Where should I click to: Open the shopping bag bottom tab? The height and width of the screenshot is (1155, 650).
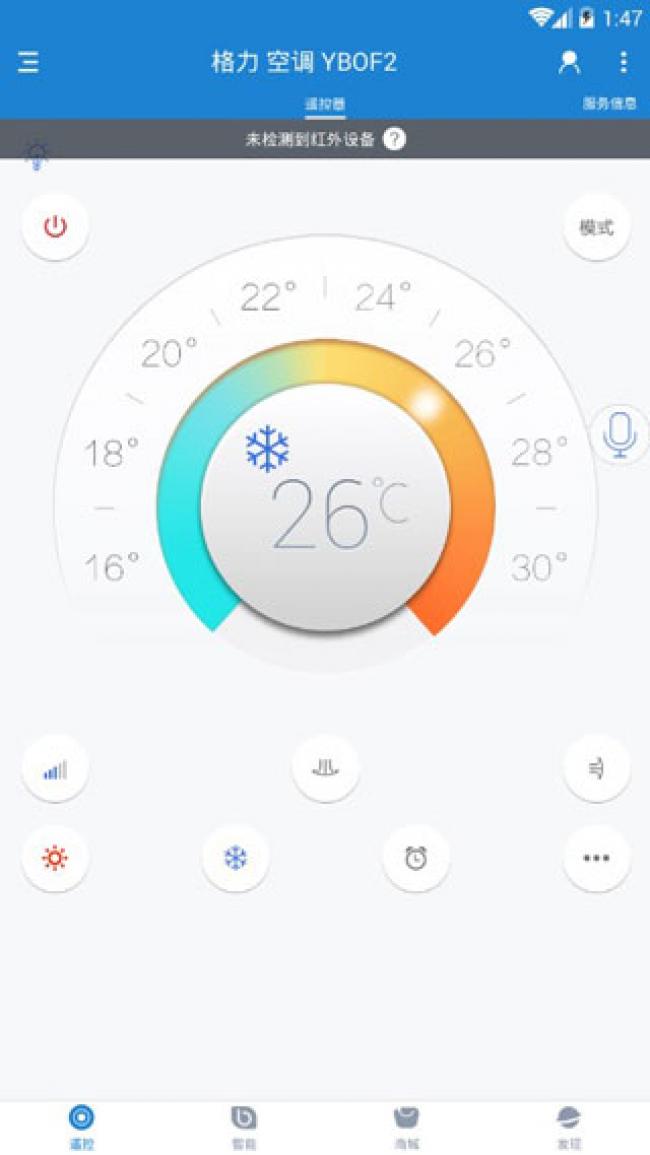pyautogui.click(x=406, y=1126)
